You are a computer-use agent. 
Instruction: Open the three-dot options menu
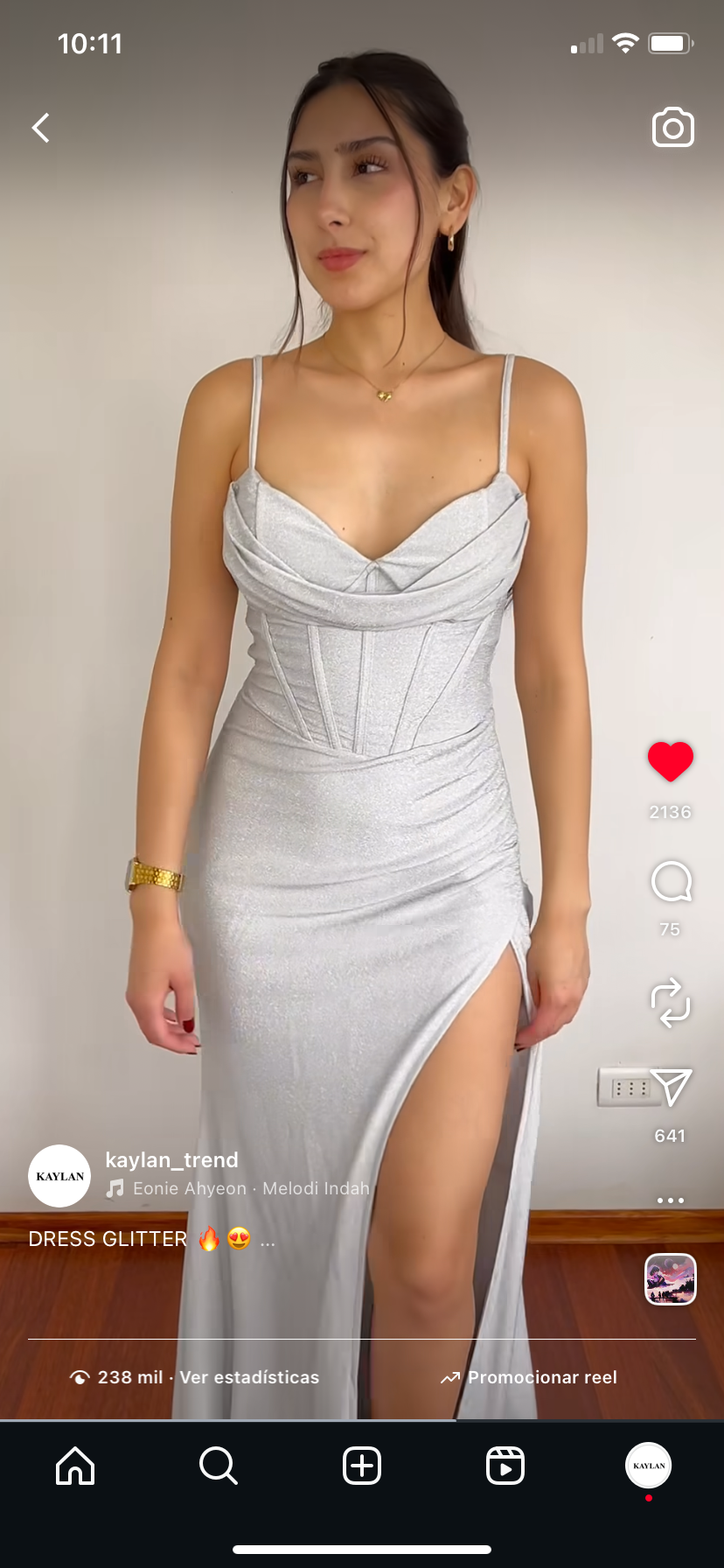pyautogui.click(x=670, y=1200)
